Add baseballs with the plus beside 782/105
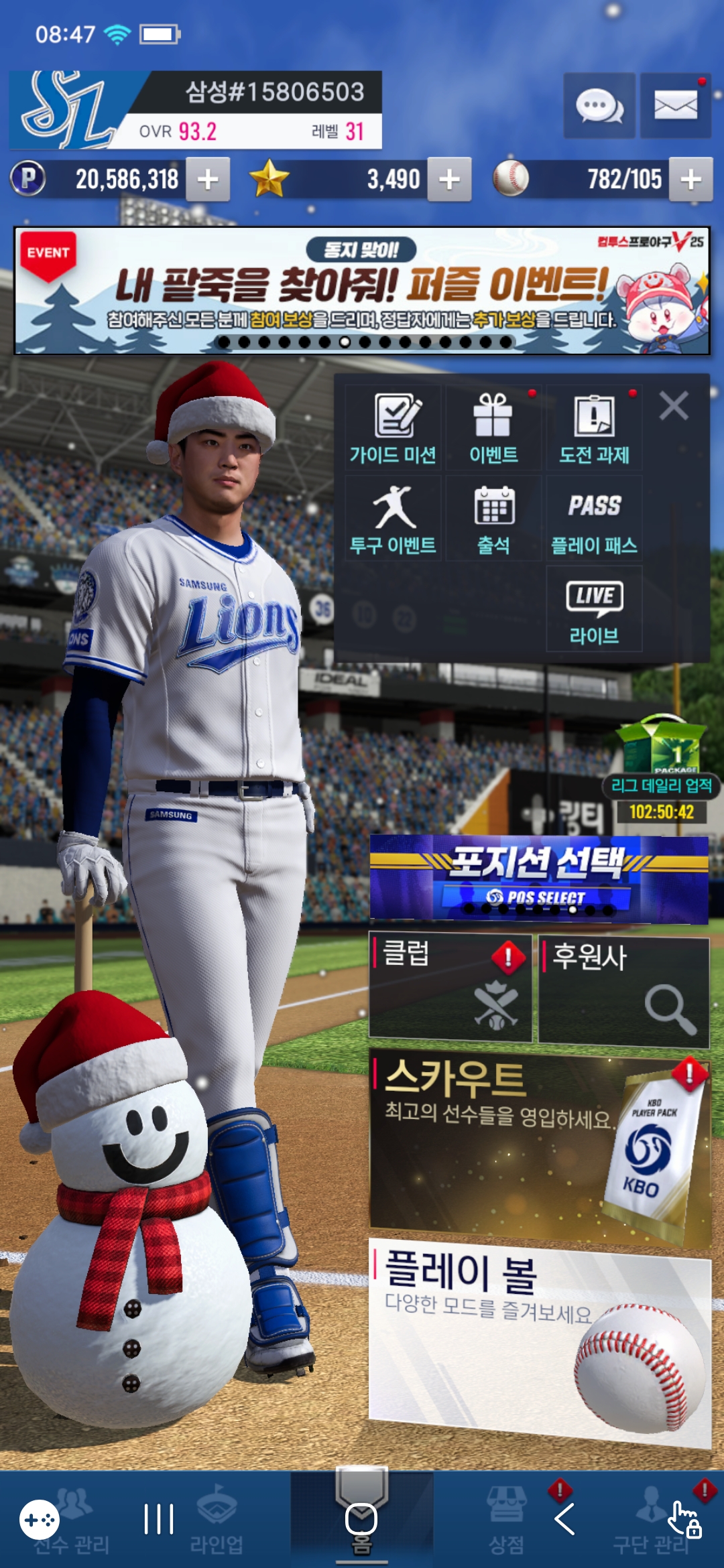 (690, 180)
